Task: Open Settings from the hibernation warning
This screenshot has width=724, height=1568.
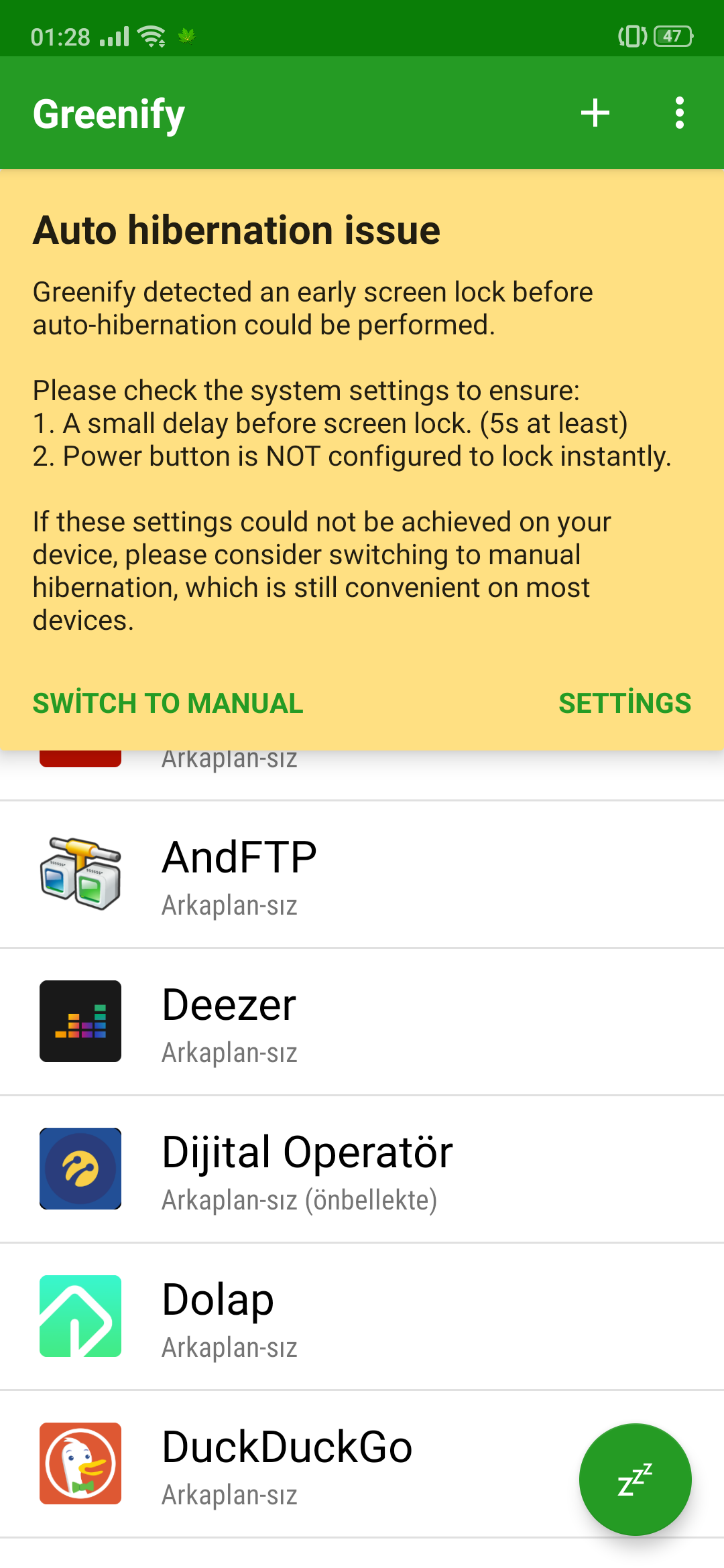Action: (x=625, y=703)
